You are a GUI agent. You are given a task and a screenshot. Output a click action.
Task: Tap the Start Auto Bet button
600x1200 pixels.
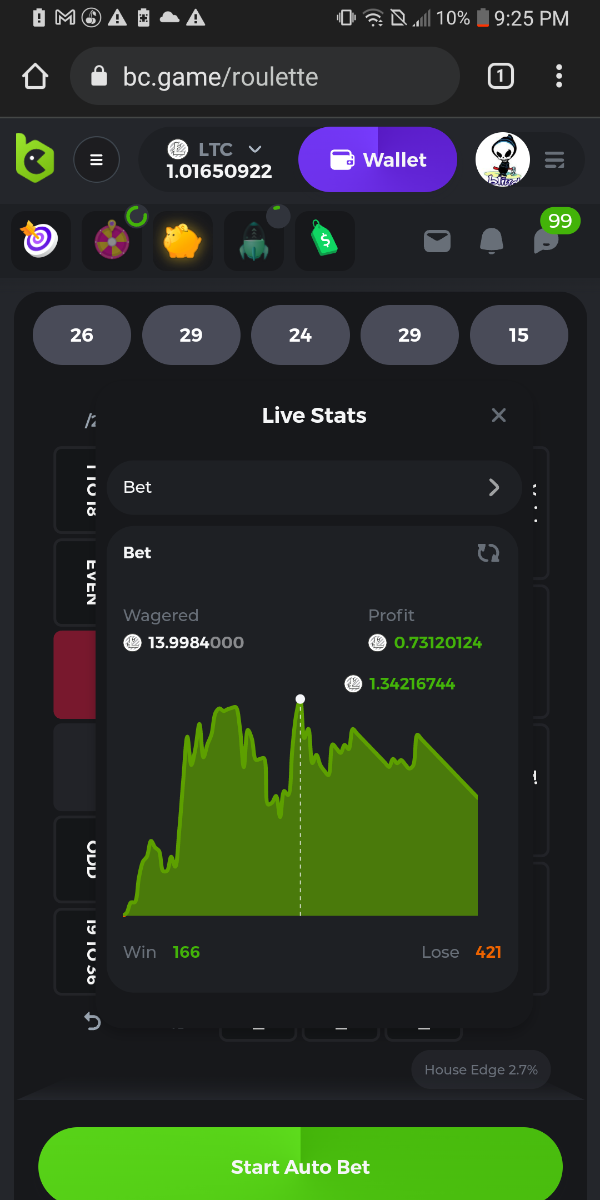pyautogui.click(x=300, y=1166)
